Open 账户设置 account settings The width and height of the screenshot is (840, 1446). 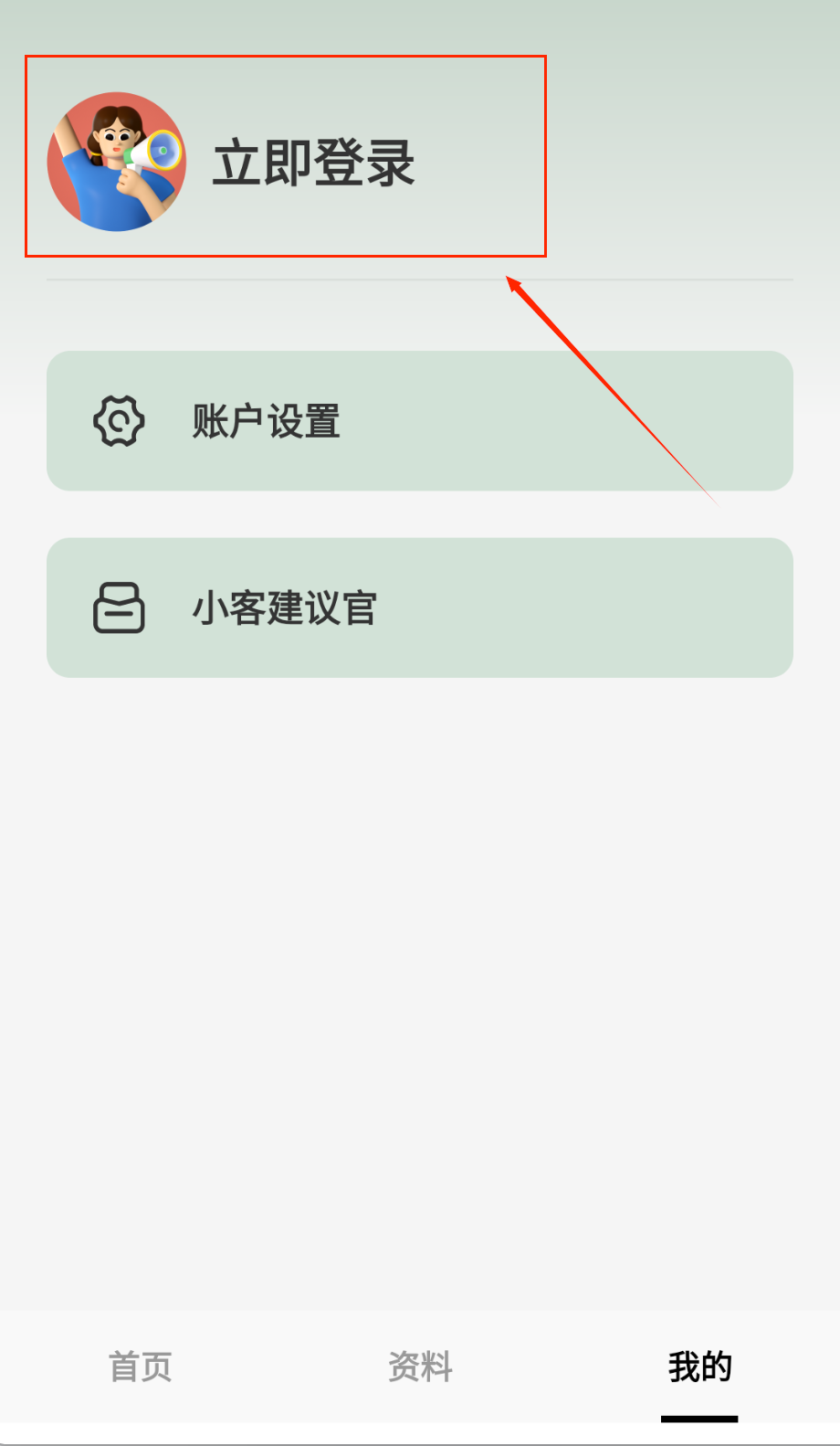[419, 421]
